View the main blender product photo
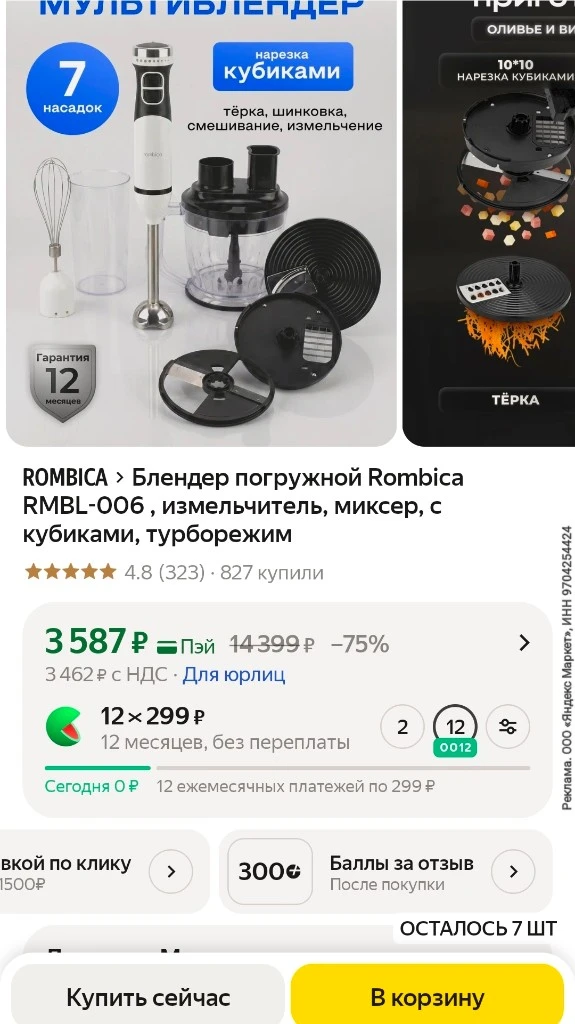Image resolution: width=575 pixels, height=1024 pixels. pos(201,222)
